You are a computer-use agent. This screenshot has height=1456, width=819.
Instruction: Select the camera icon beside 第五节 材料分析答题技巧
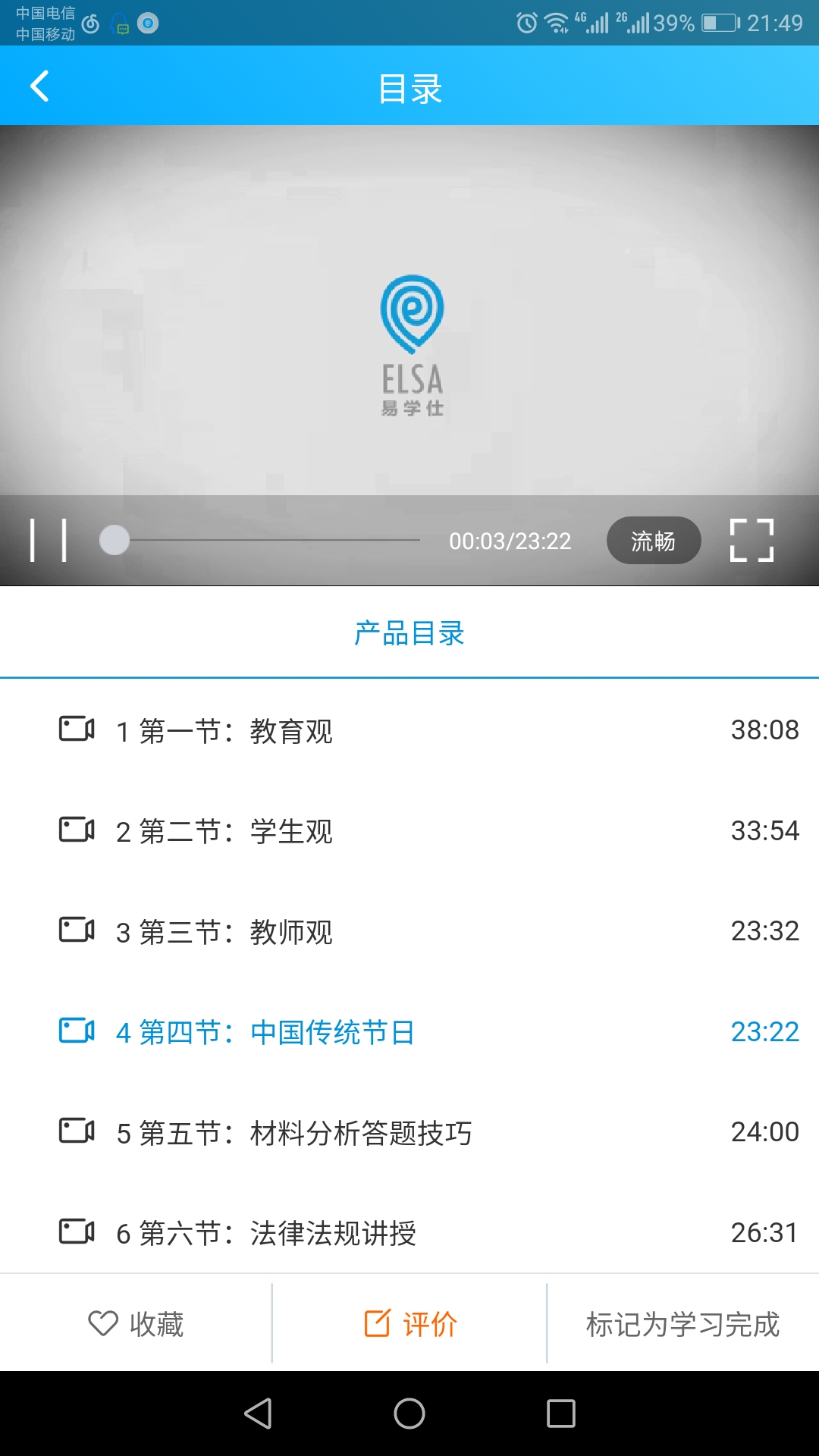[x=76, y=1131]
